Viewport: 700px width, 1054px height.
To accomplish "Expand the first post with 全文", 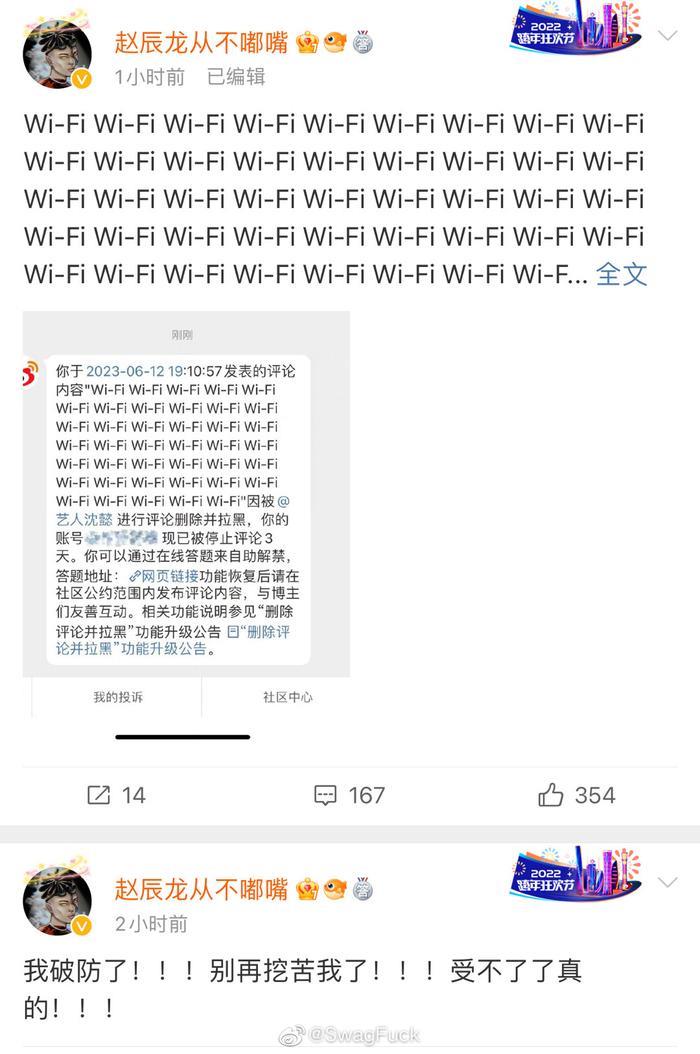I will coord(621,274).
